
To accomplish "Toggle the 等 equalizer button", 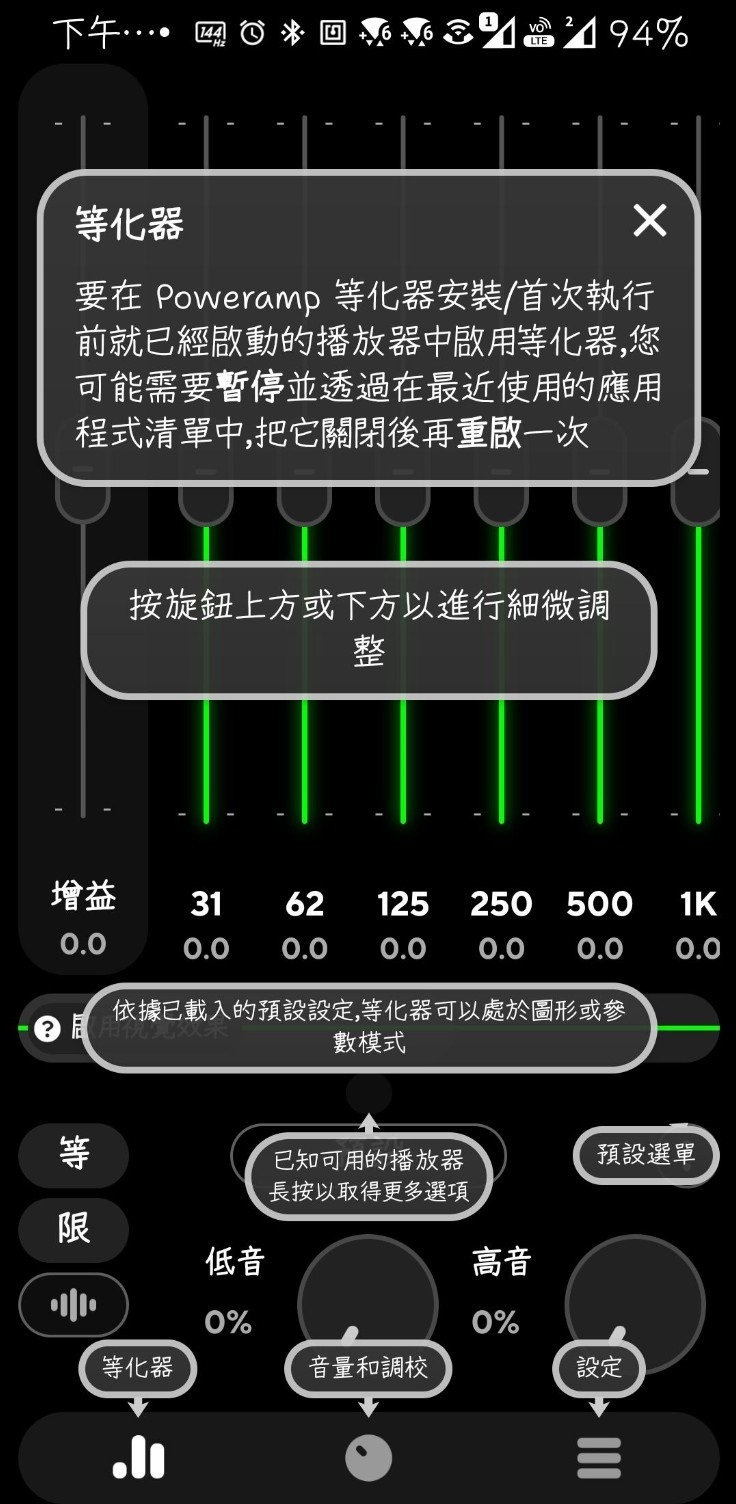I will (x=74, y=1155).
